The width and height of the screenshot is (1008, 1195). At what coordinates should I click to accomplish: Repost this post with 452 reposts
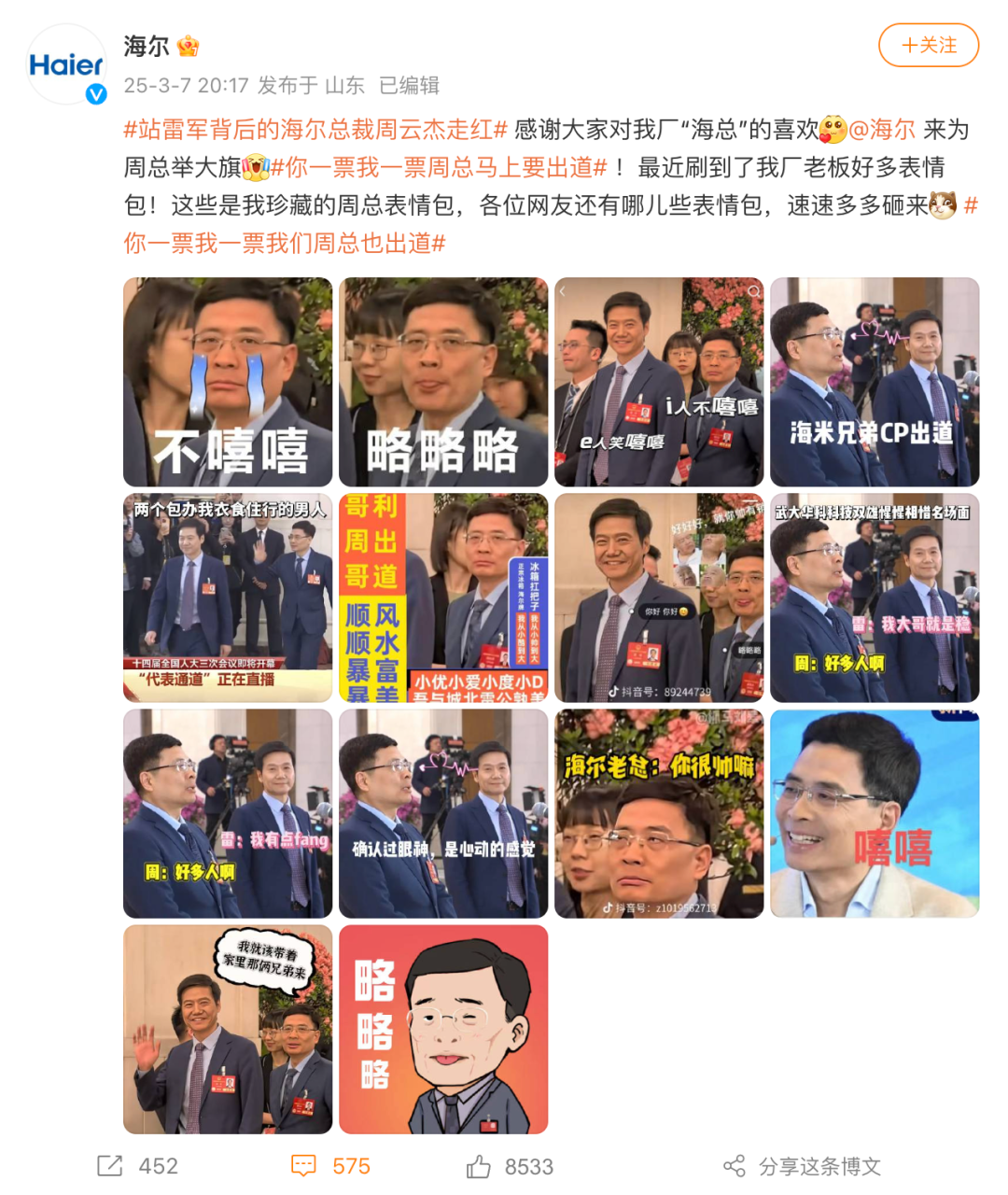coord(137,1166)
